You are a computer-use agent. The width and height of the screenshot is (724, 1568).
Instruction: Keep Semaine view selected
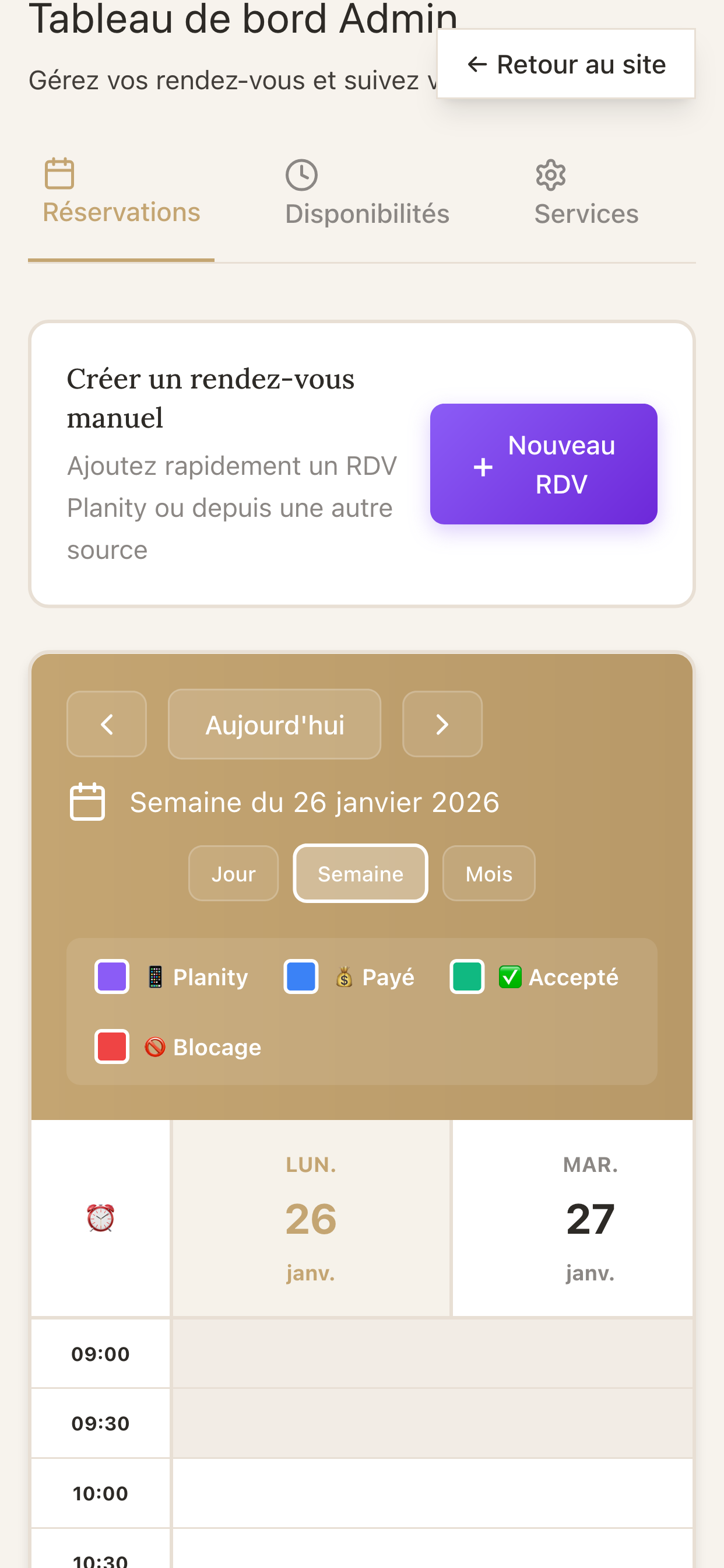click(x=360, y=873)
